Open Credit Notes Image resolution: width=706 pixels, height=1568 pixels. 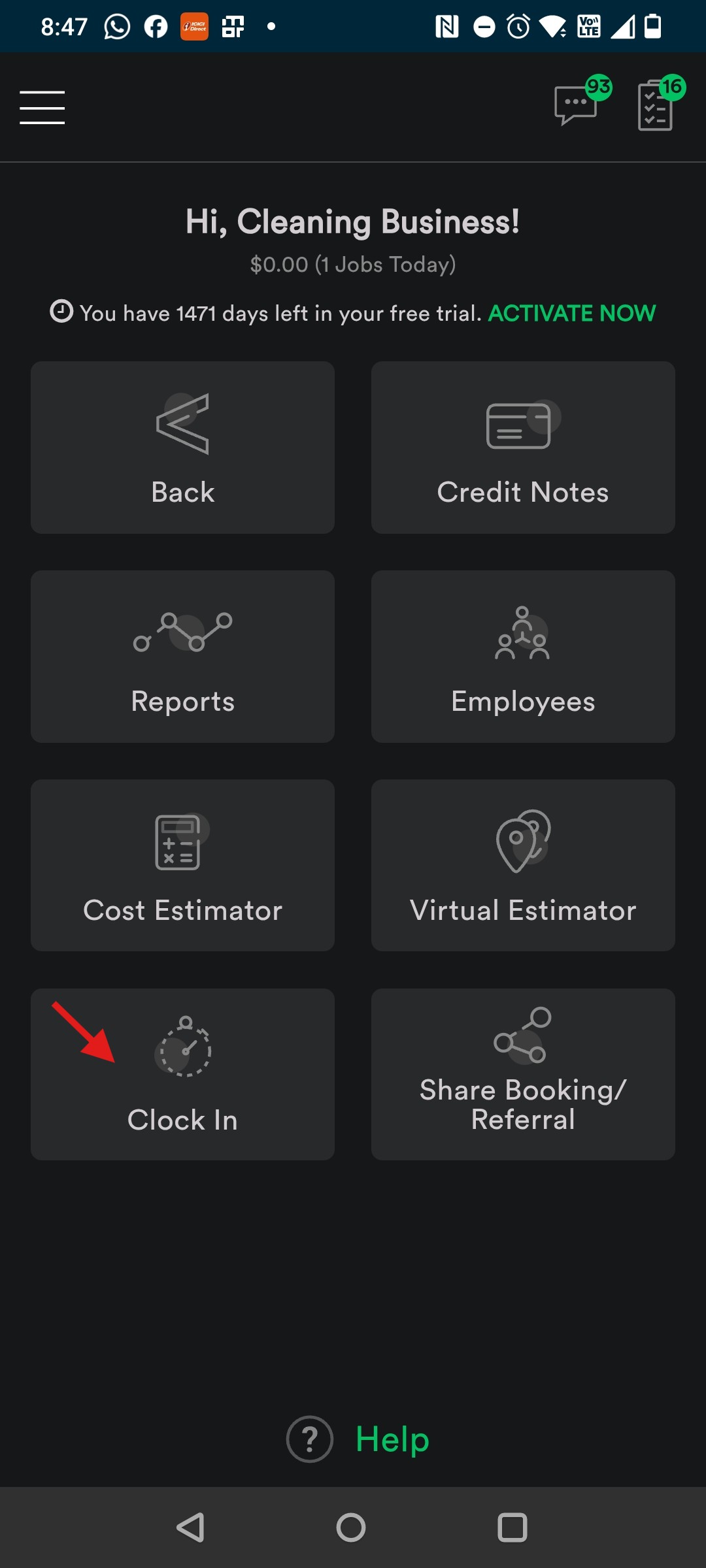(523, 448)
